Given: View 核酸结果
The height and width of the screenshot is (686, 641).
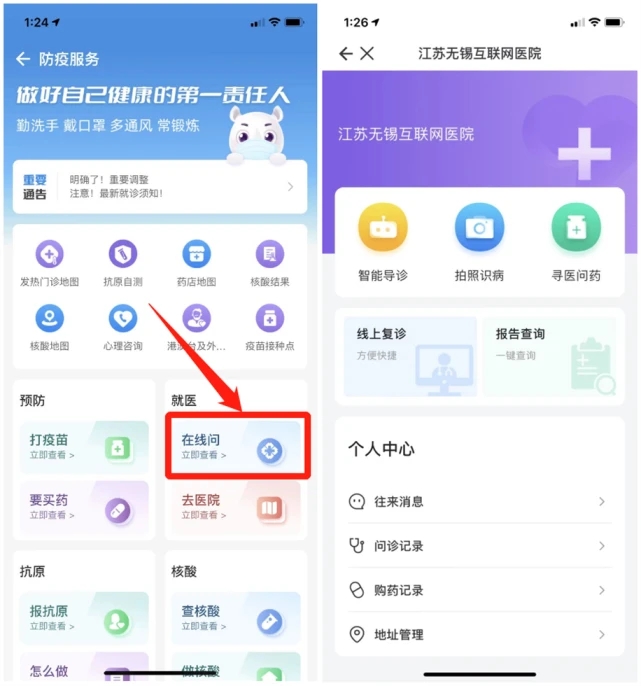Looking at the screenshot, I should click(270, 263).
